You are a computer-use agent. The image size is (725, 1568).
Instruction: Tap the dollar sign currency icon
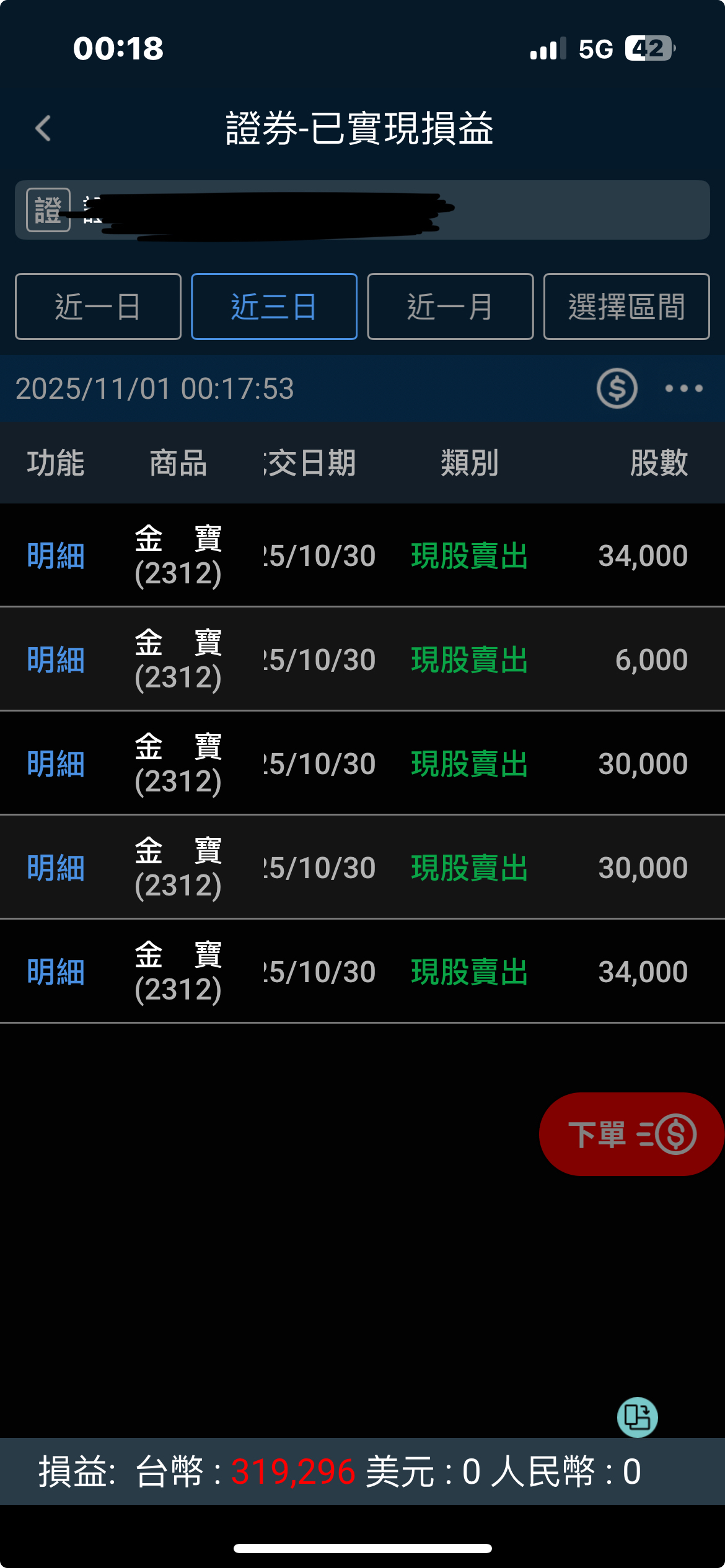(x=617, y=388)
